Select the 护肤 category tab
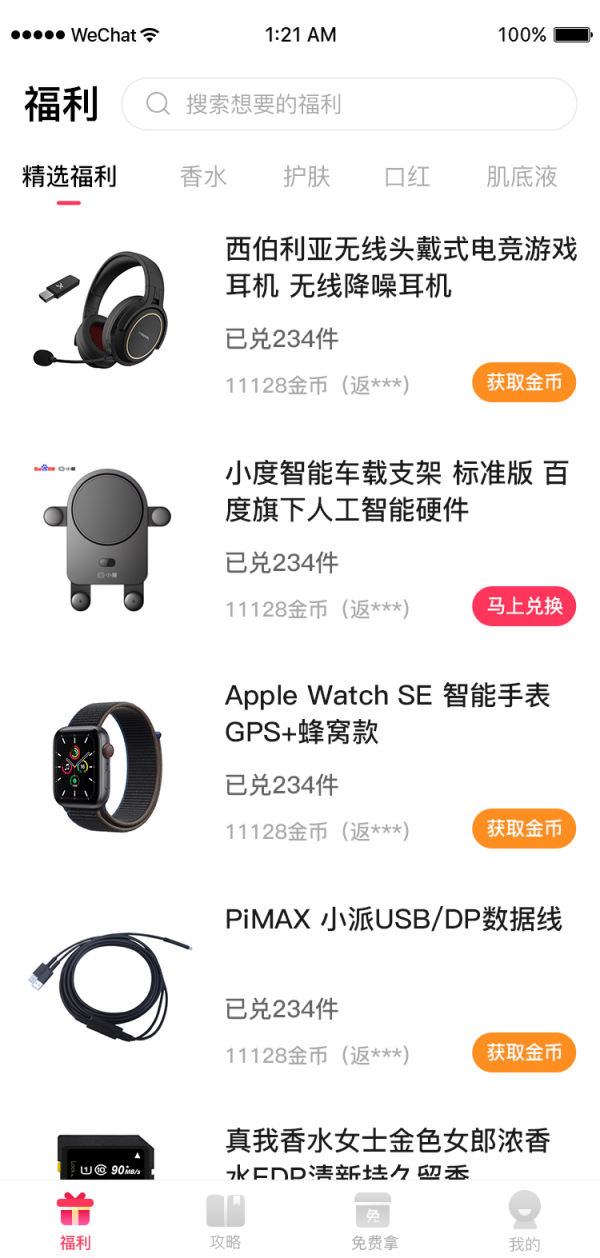The width and height of the screenshot is (600, 1258). point(306,177)
